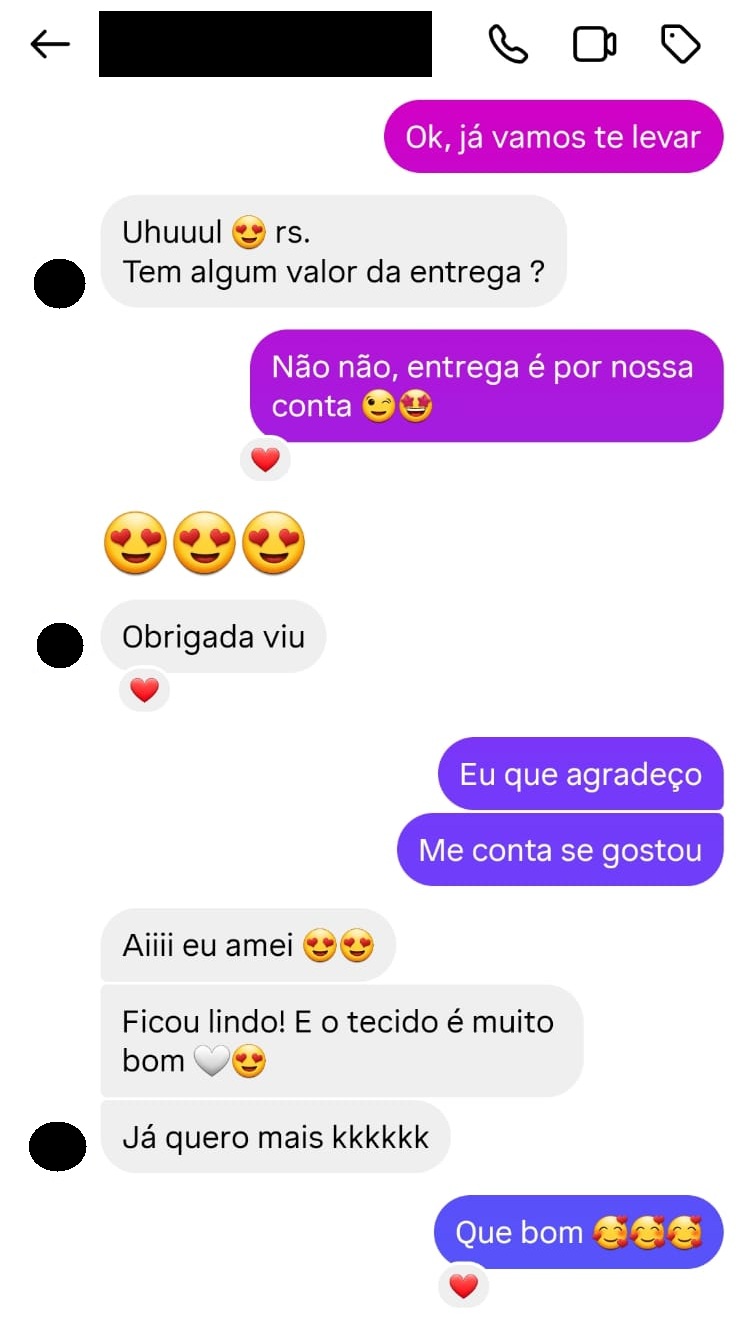
Task: Start a voice call
Action: [x=508, y=44]
